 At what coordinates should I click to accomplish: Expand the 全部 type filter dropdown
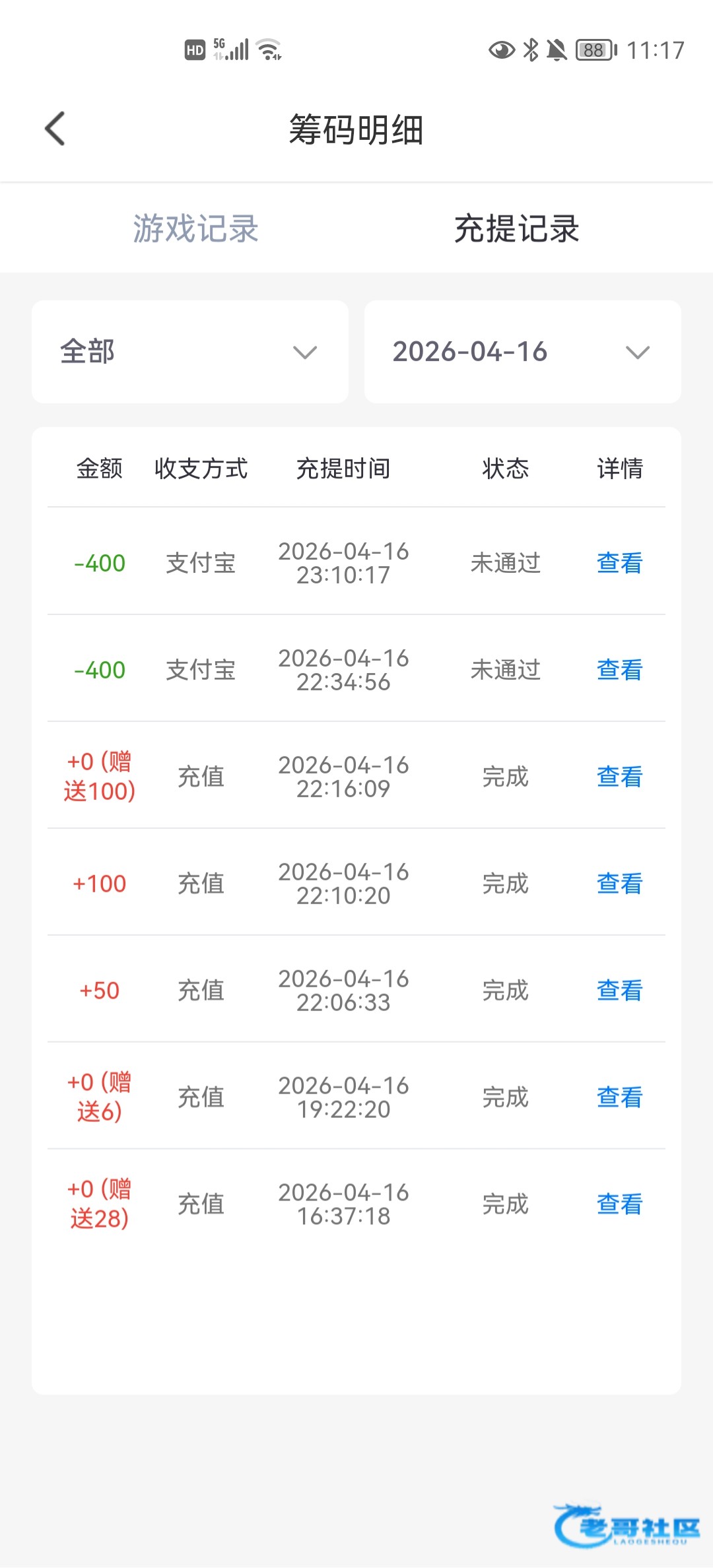click(190, 352)
